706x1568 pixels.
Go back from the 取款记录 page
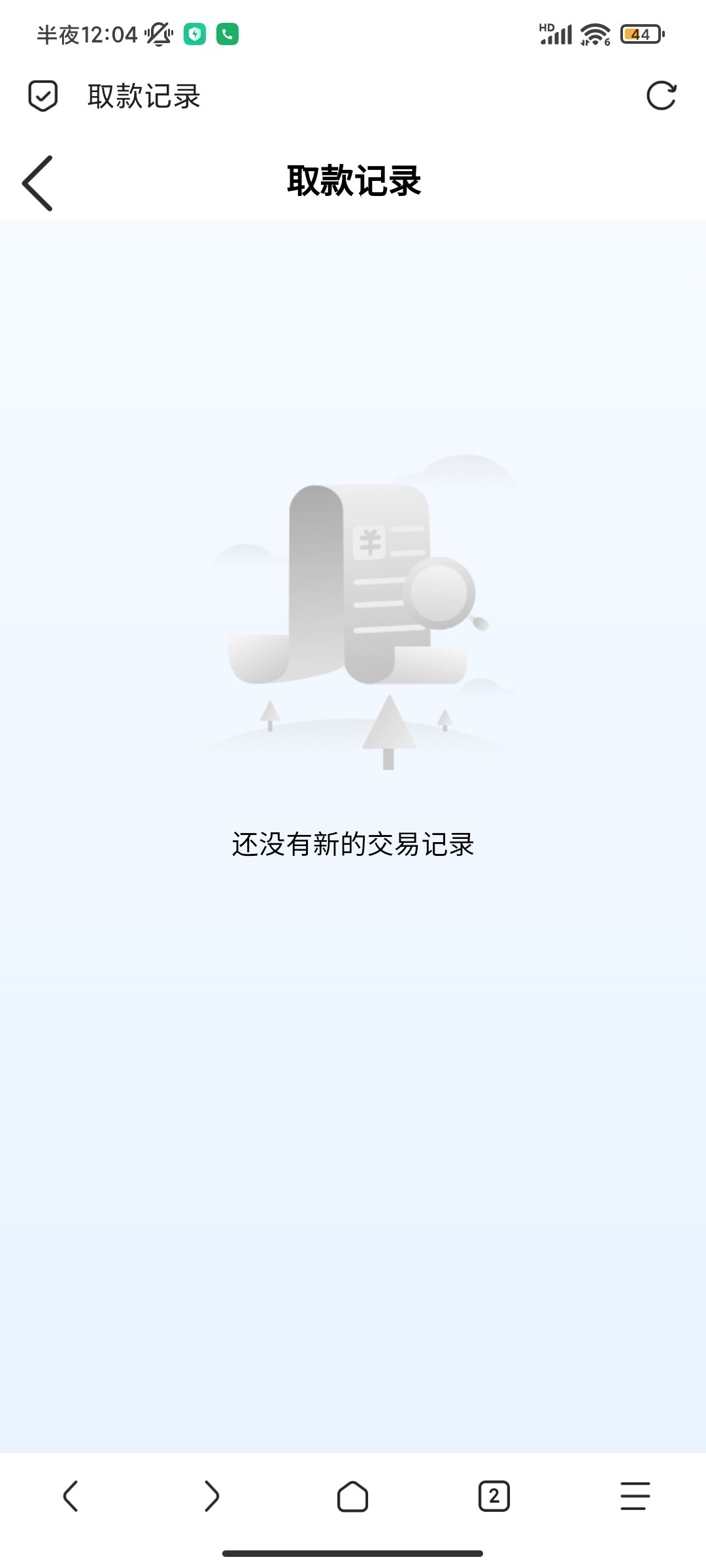(x=37, y=183)
